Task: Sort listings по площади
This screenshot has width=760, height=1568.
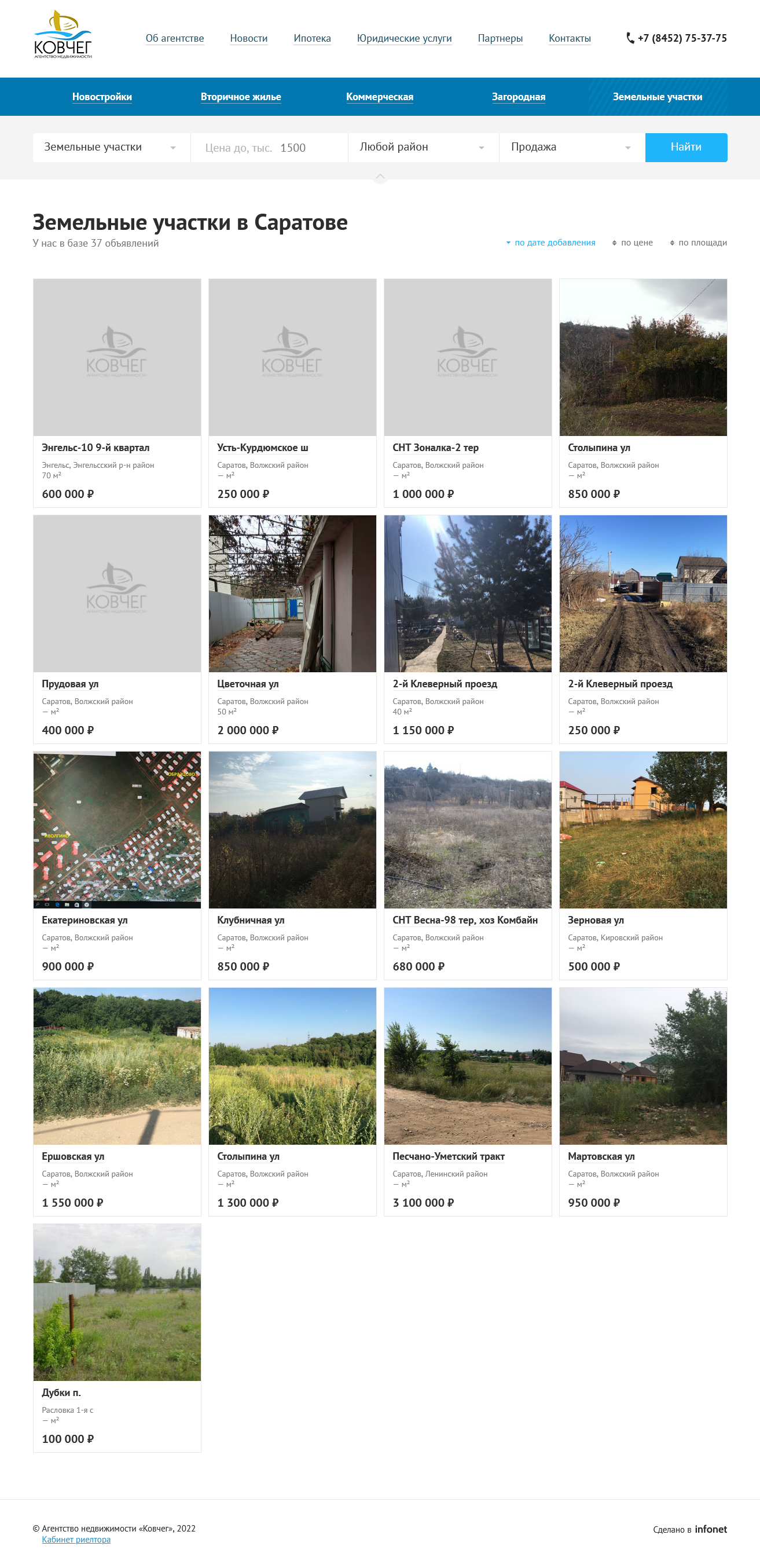Action: tap(702, 243)
